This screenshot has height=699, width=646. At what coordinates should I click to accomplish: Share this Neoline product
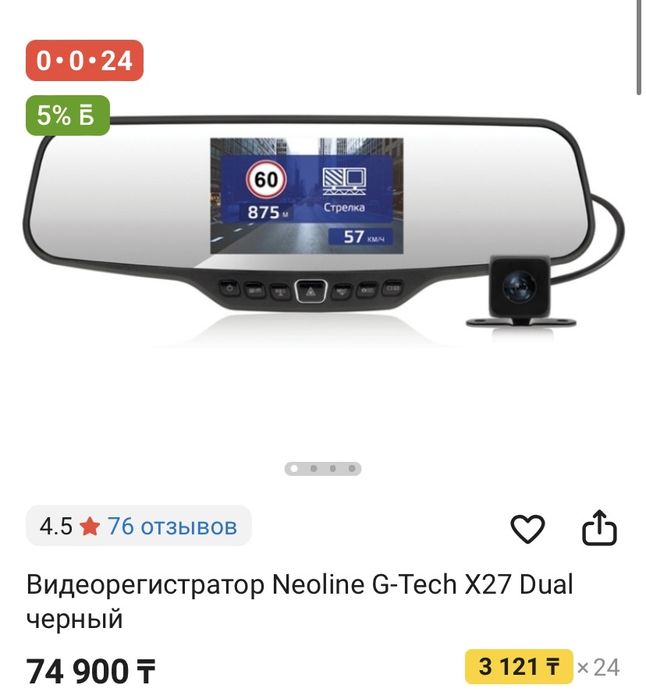(x=599, y=528)
